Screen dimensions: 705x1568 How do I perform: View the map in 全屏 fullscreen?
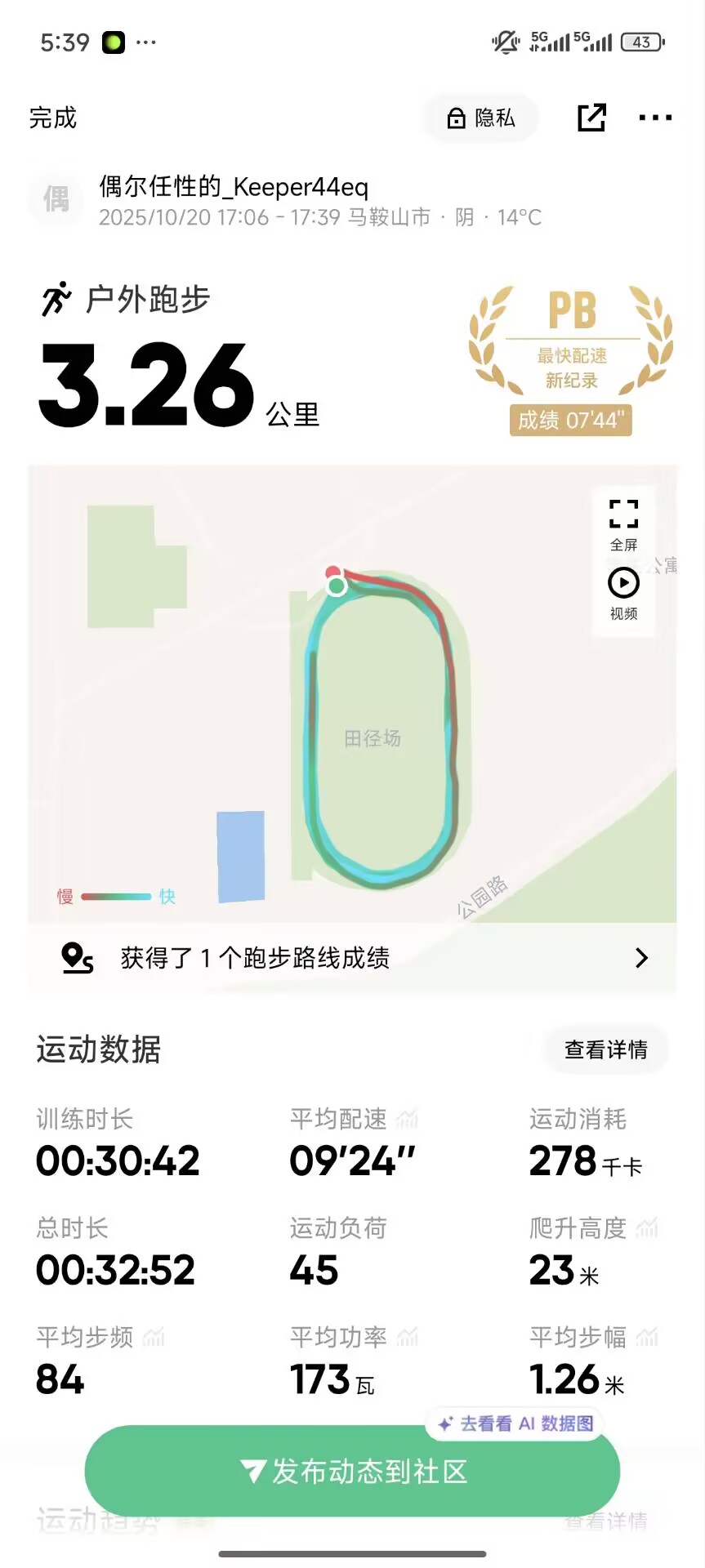pos(623,525)
